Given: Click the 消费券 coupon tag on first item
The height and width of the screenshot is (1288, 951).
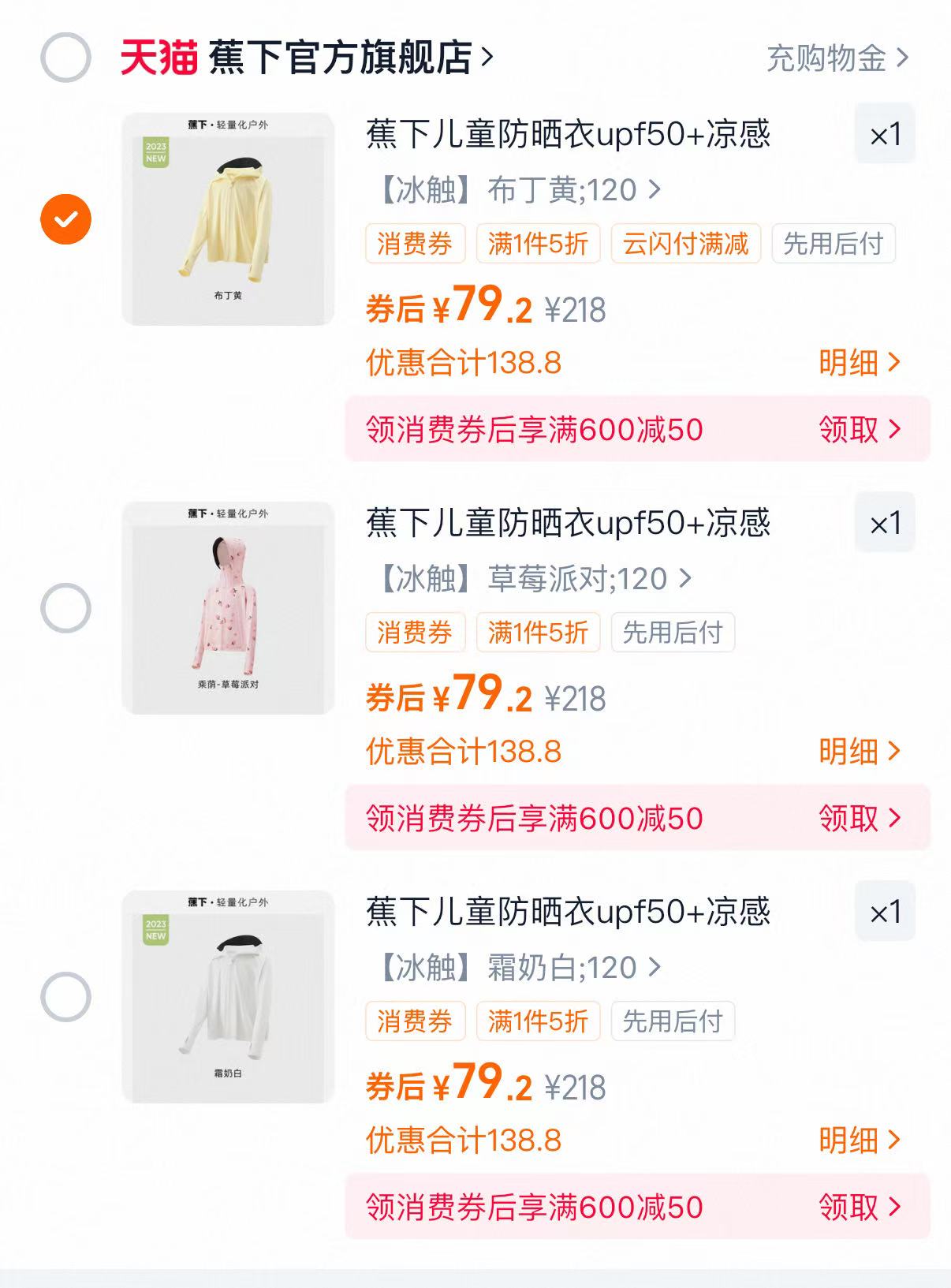Looking at the screenshot, I should click(x=415, y=245).
